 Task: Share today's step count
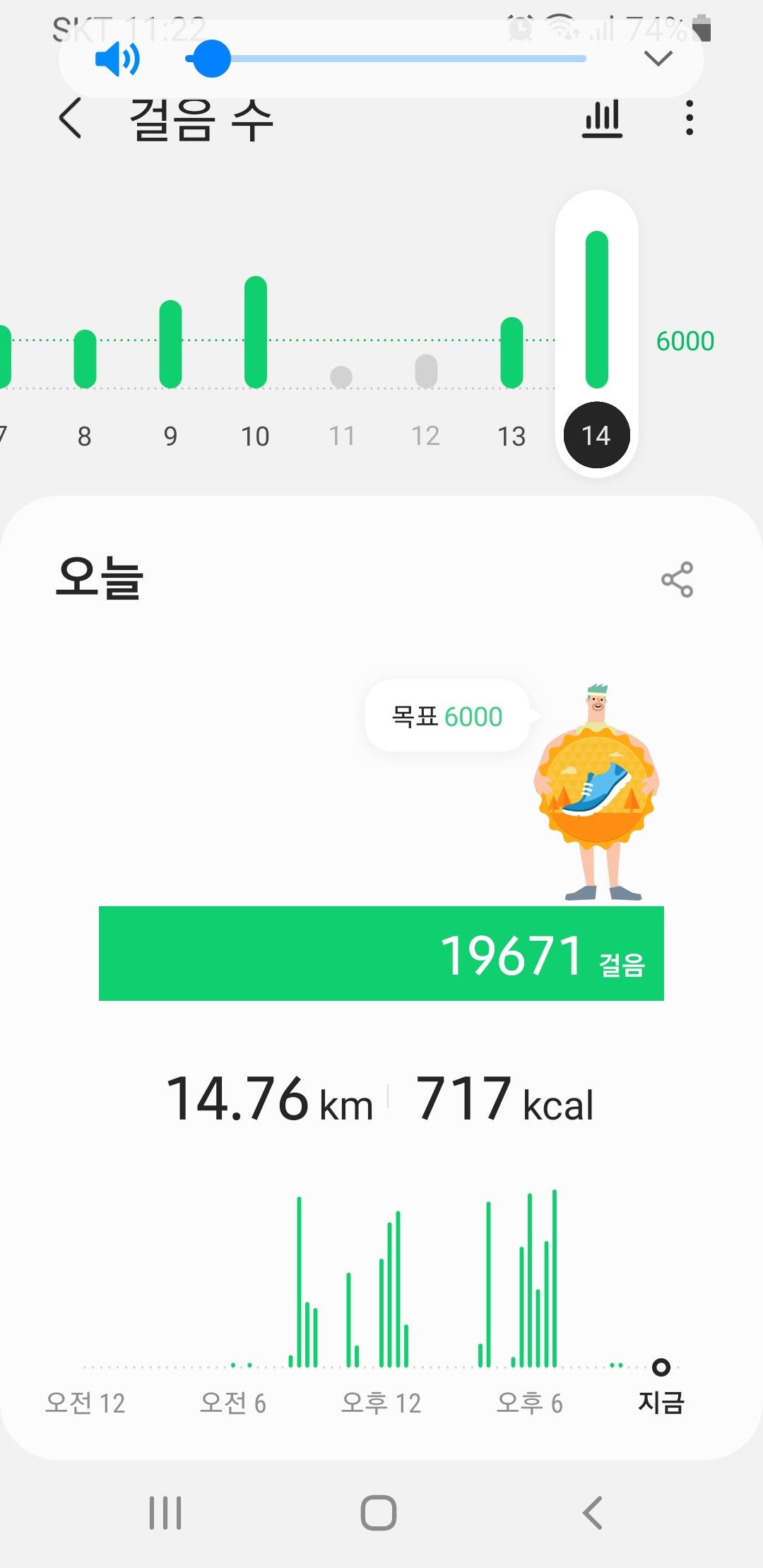[x=677, y=580]
